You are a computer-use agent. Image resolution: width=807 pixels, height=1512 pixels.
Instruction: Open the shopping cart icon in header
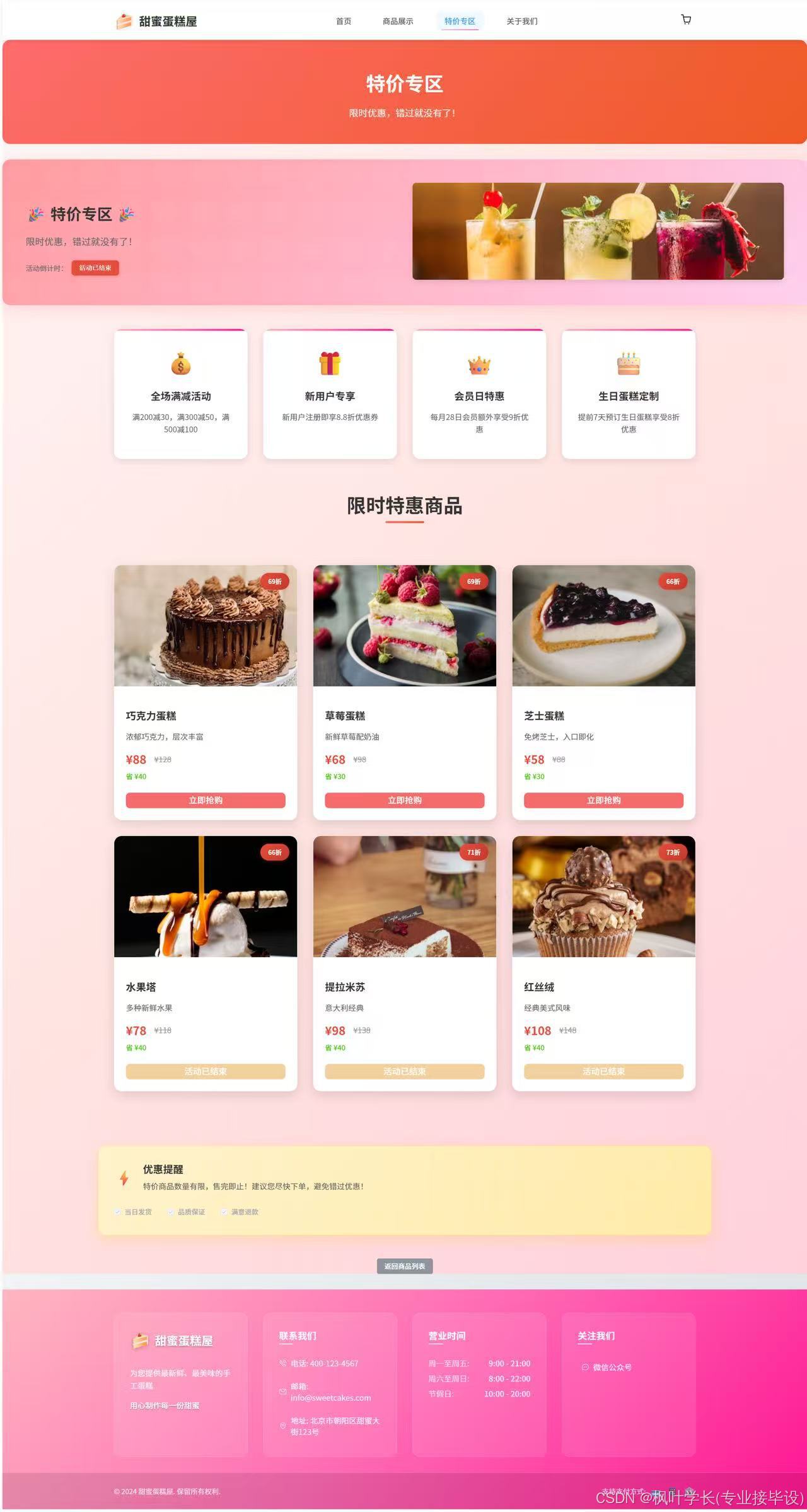(x=687, y=20)
